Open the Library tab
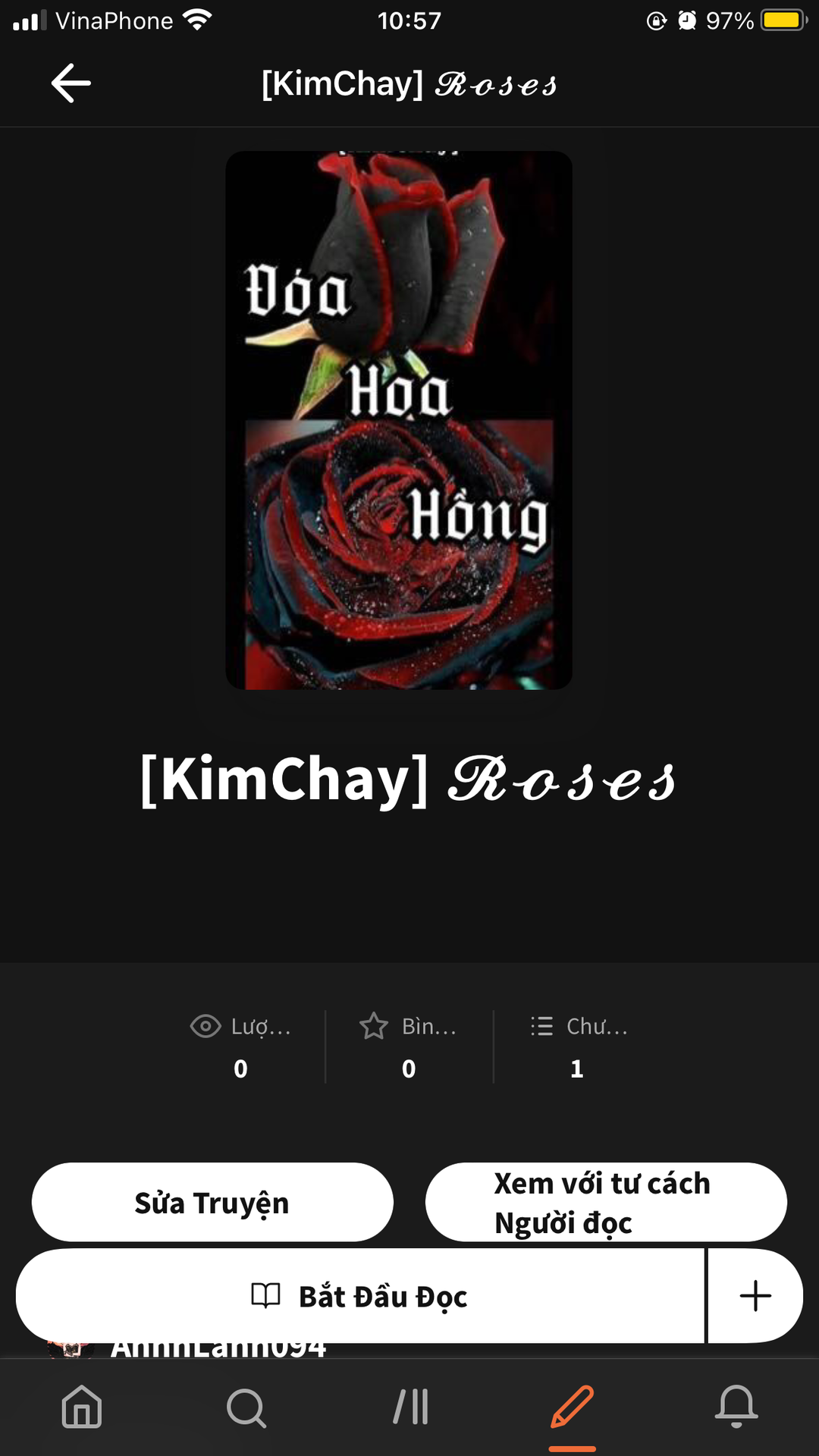 (410, 1407)
